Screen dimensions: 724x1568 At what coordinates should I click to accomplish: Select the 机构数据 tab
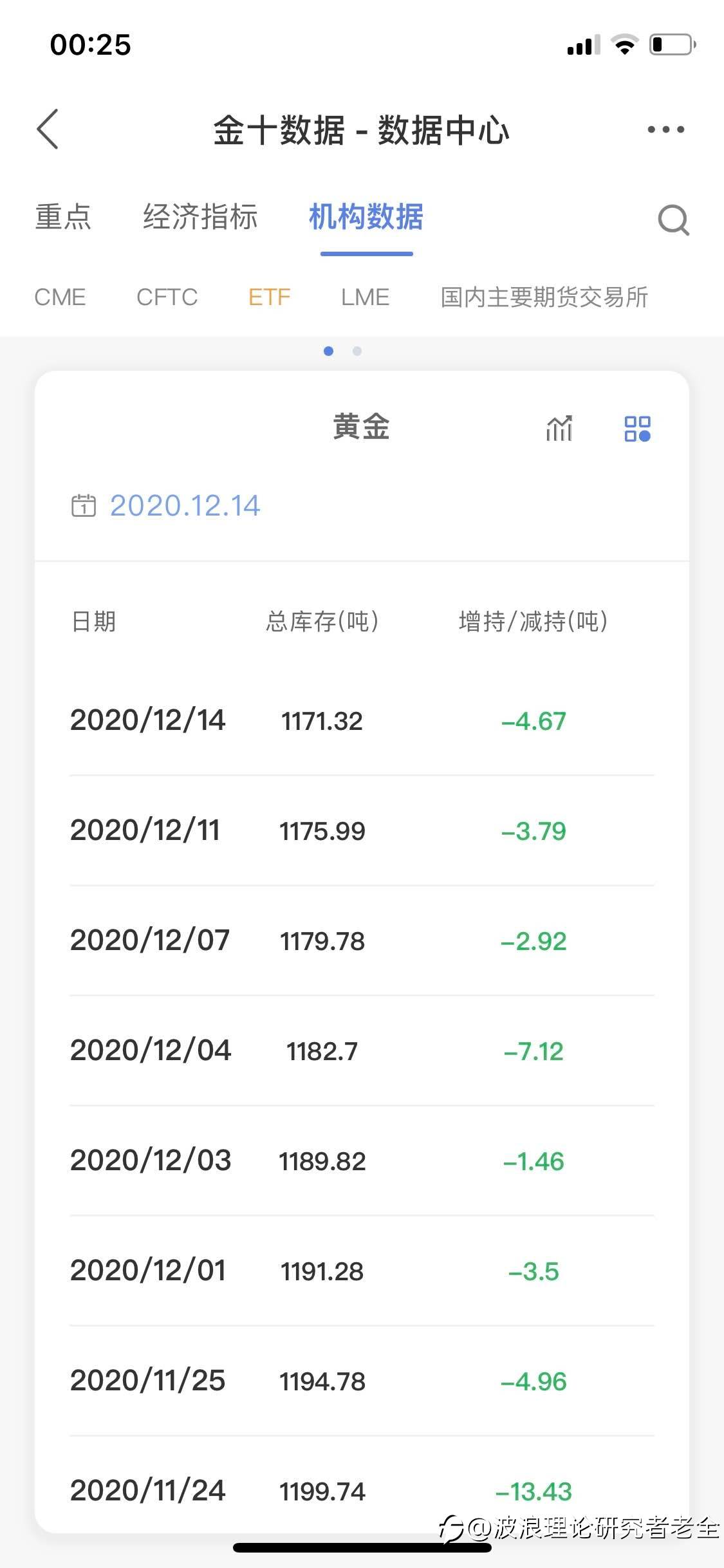366,217
